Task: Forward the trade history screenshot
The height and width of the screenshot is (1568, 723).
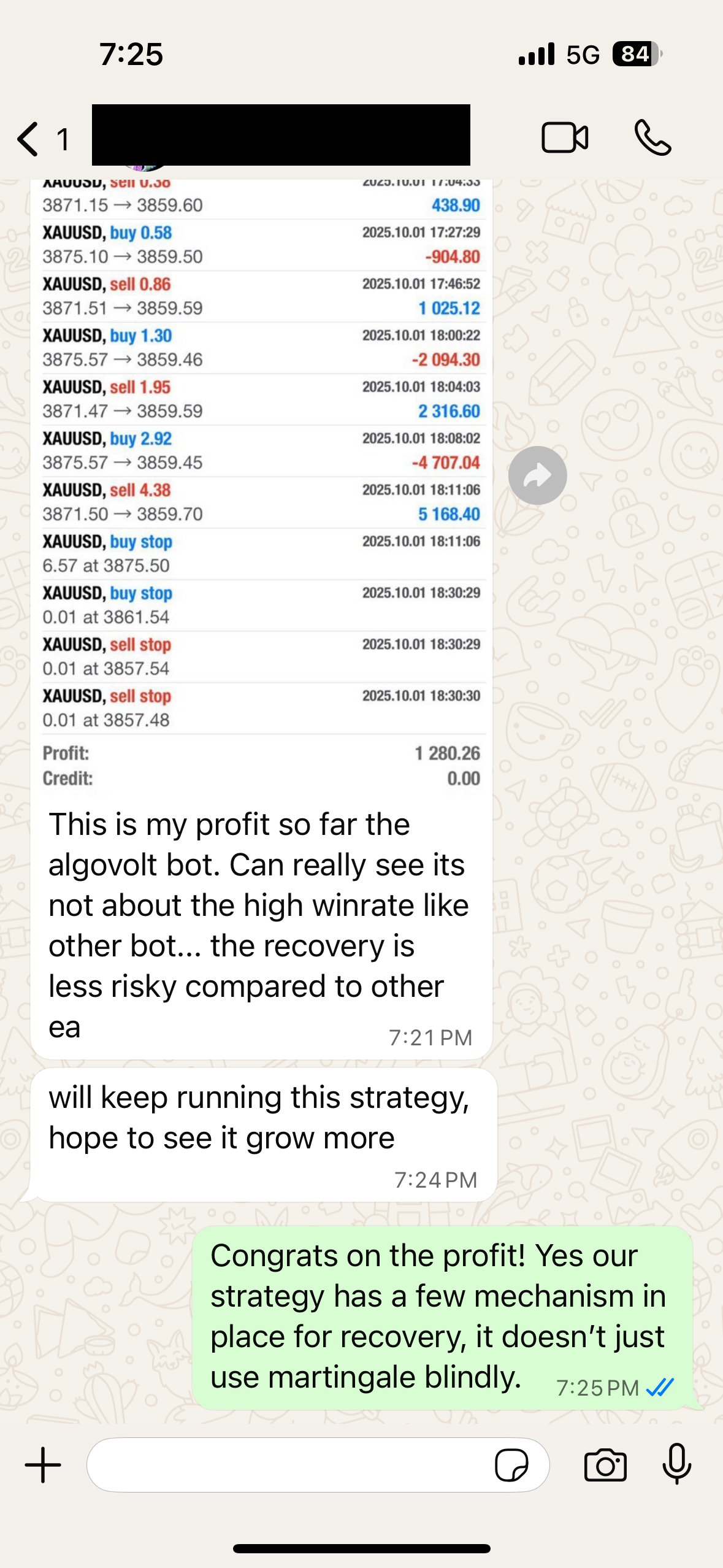Action: 537,475
